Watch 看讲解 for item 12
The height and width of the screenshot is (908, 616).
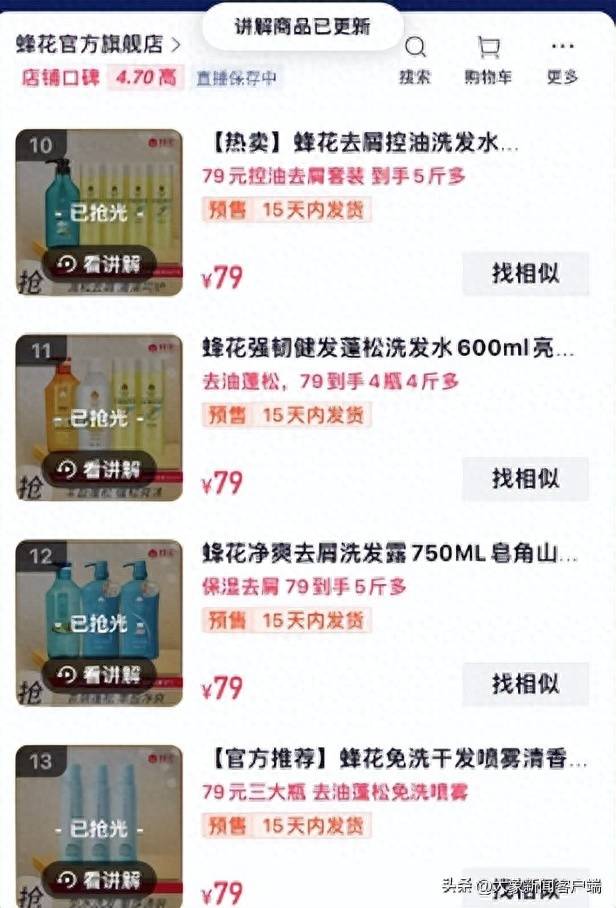click(100, 675)
